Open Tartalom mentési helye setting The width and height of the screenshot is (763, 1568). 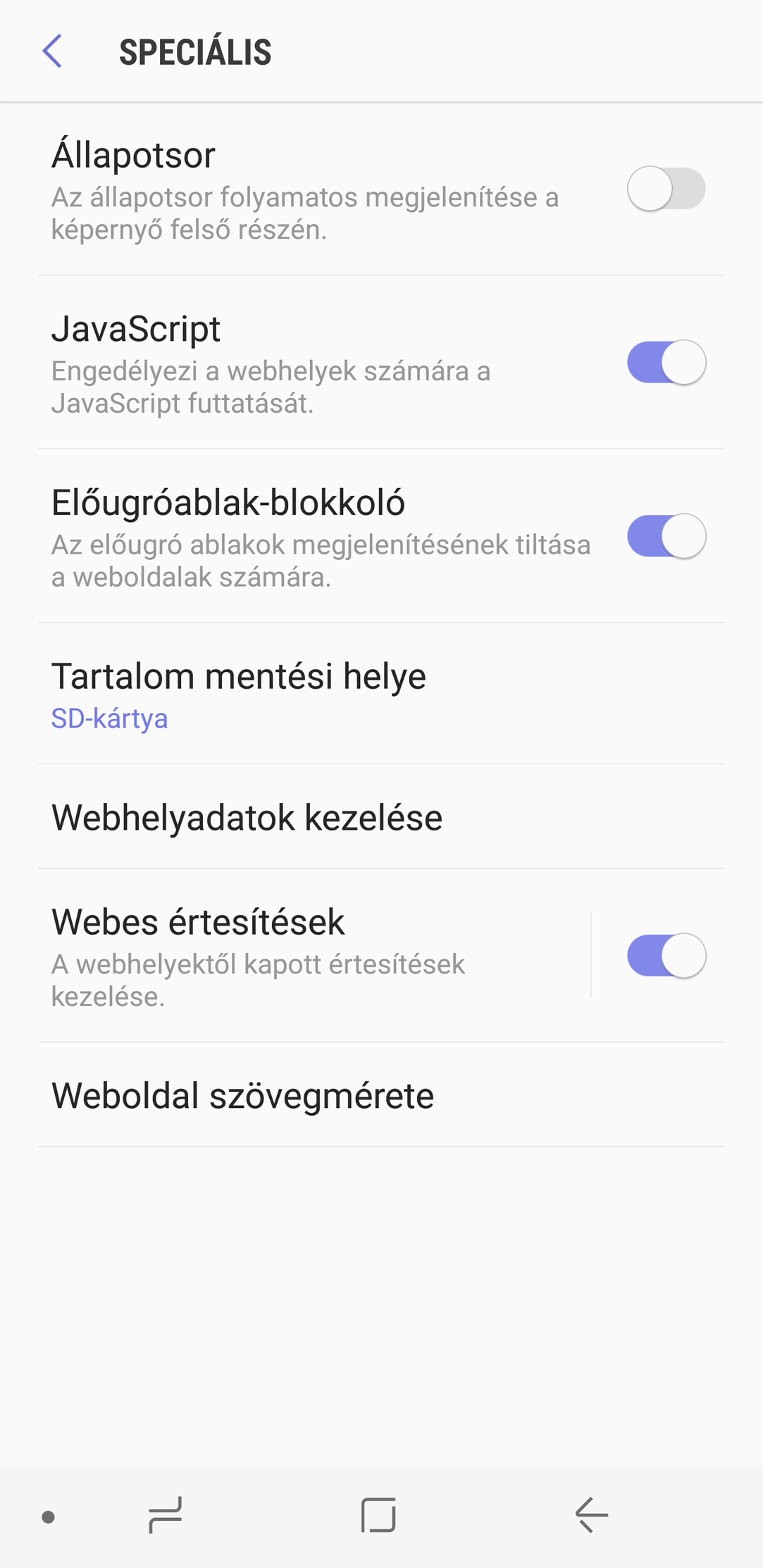(381, 694)
